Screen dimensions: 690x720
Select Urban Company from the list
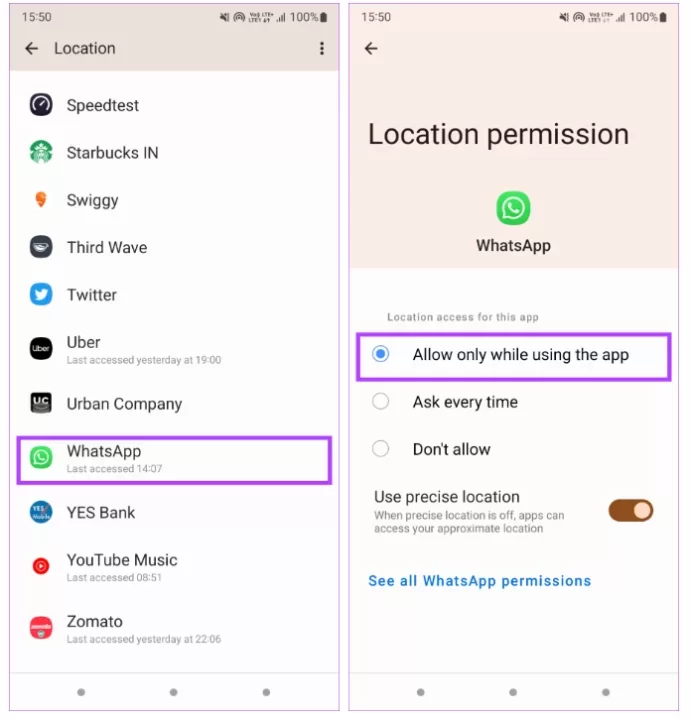[x=124, y=404]
